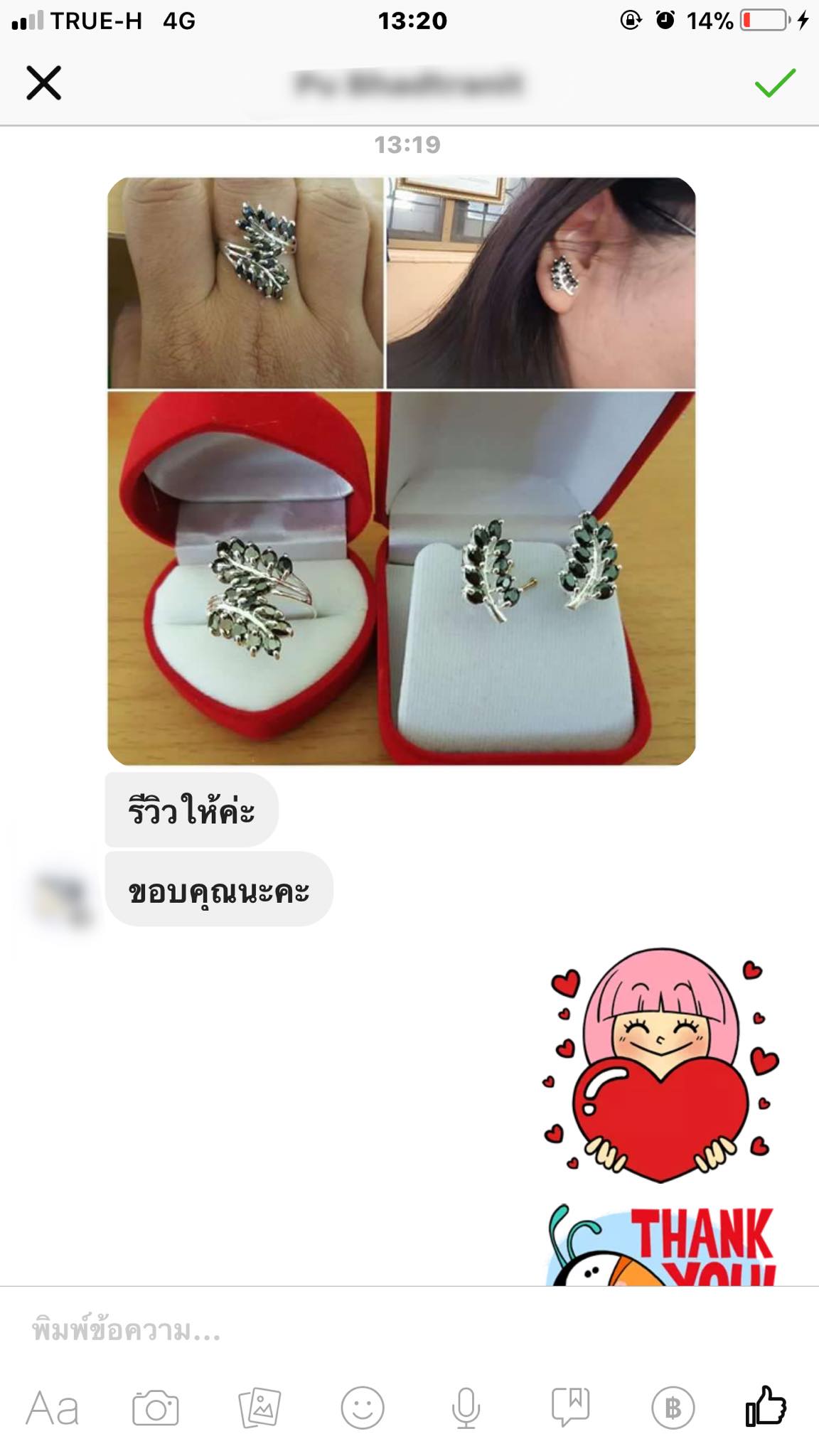This screenshot has width=819, height=1456.
Task: Tap the microphone for voice message
Action: coord(466,1408)
